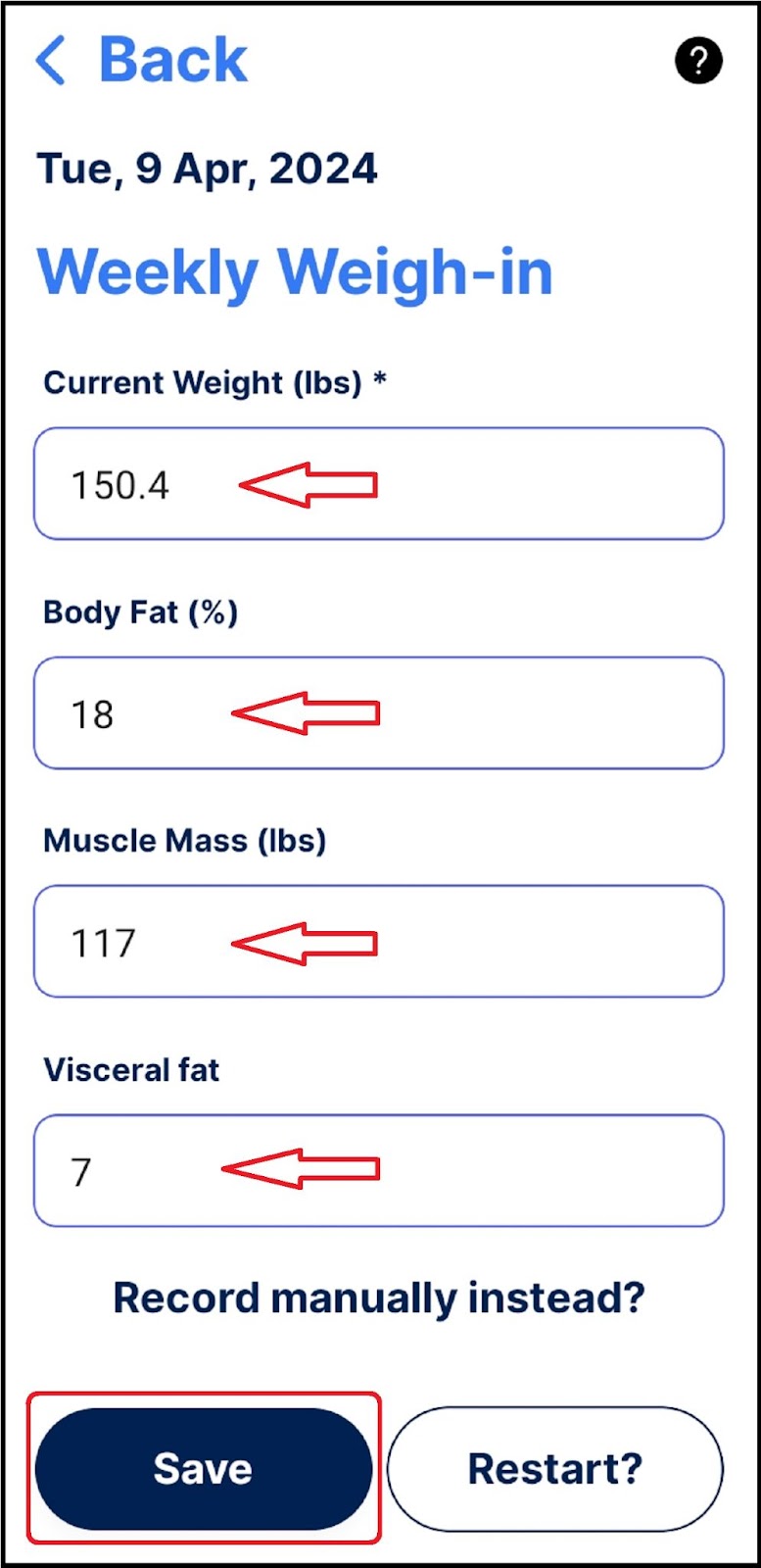Tap the Muscle Mass input field
The image size is (761, 1568).
[379, 941]
